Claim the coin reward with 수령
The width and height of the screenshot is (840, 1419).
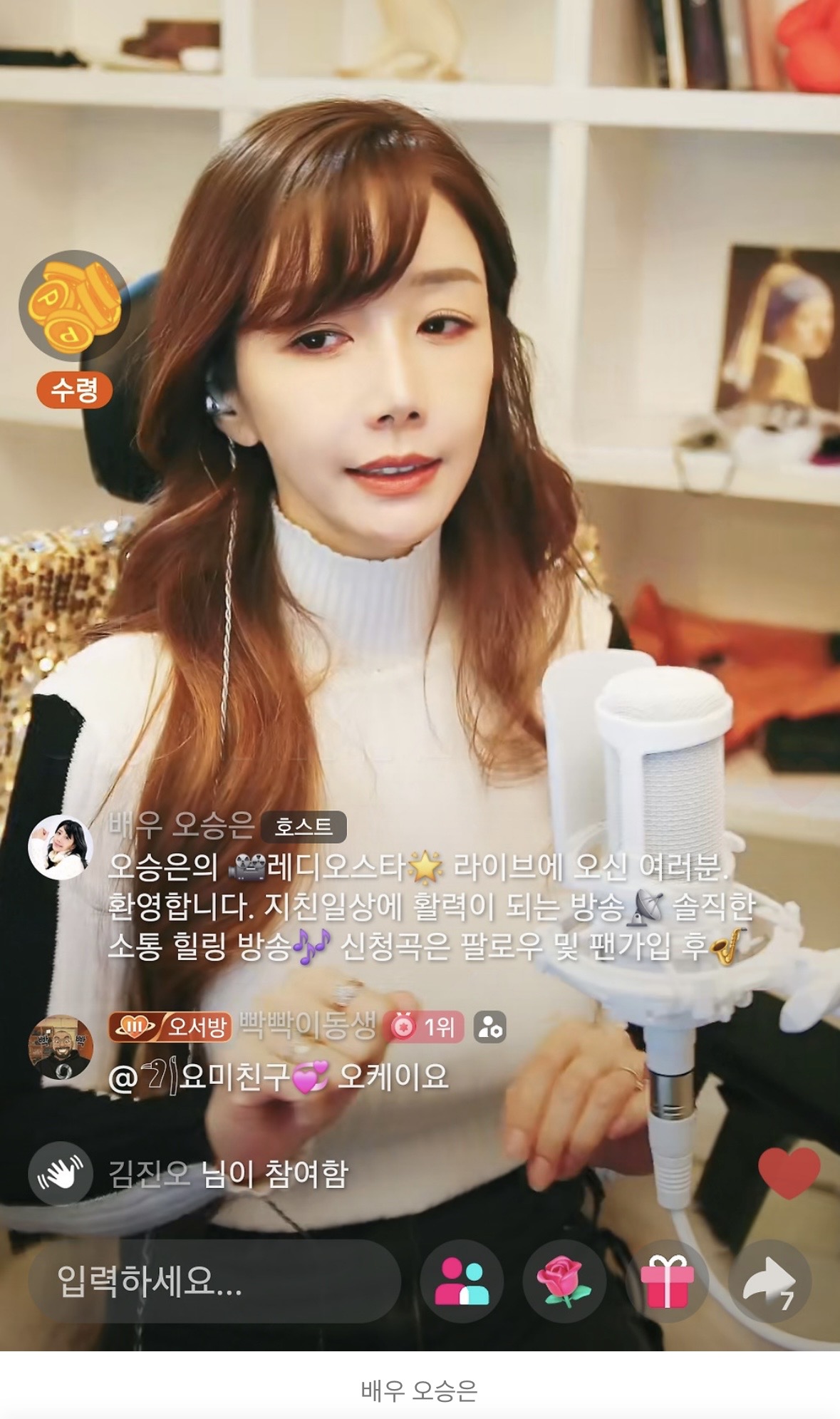coord(74,390)
